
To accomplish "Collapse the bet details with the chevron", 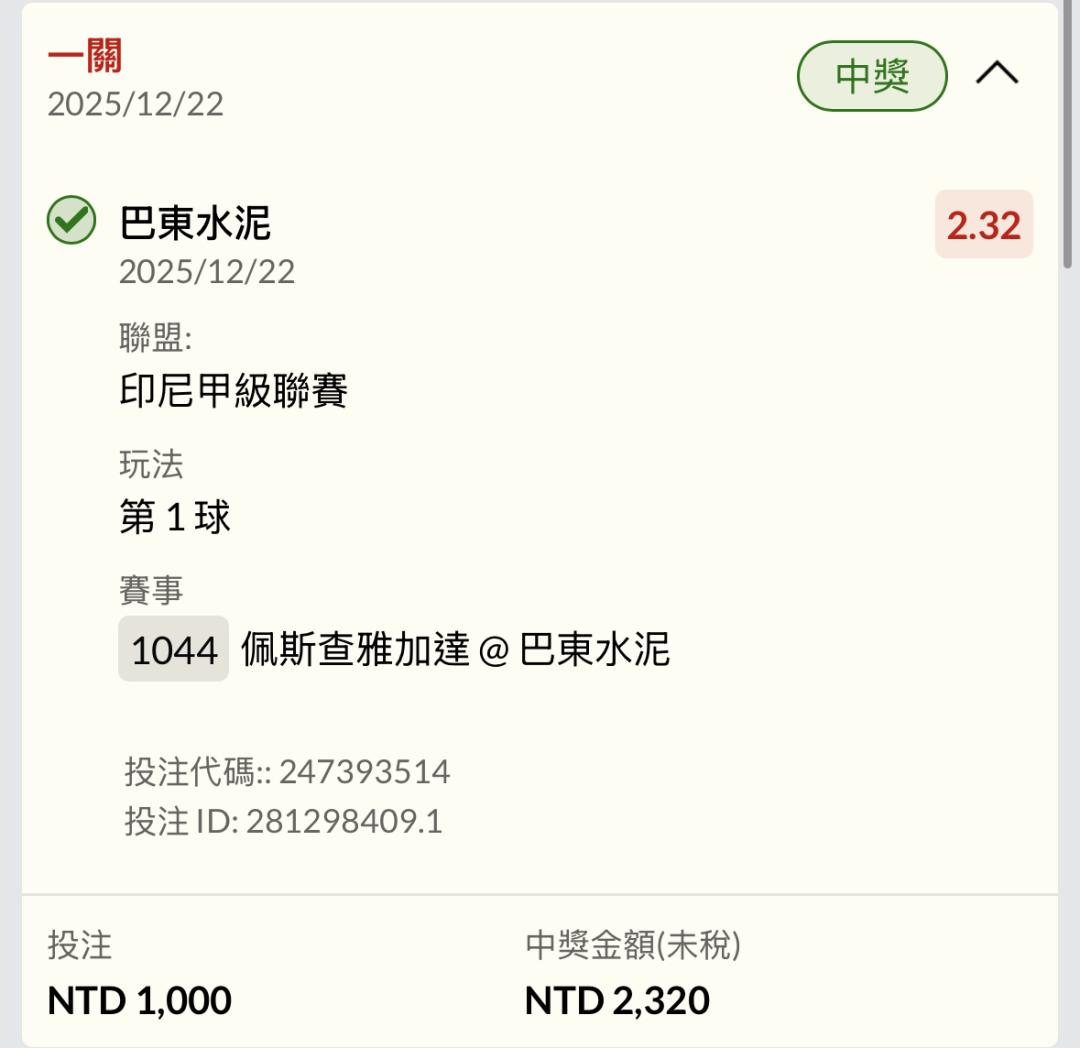I will (997, 73).
